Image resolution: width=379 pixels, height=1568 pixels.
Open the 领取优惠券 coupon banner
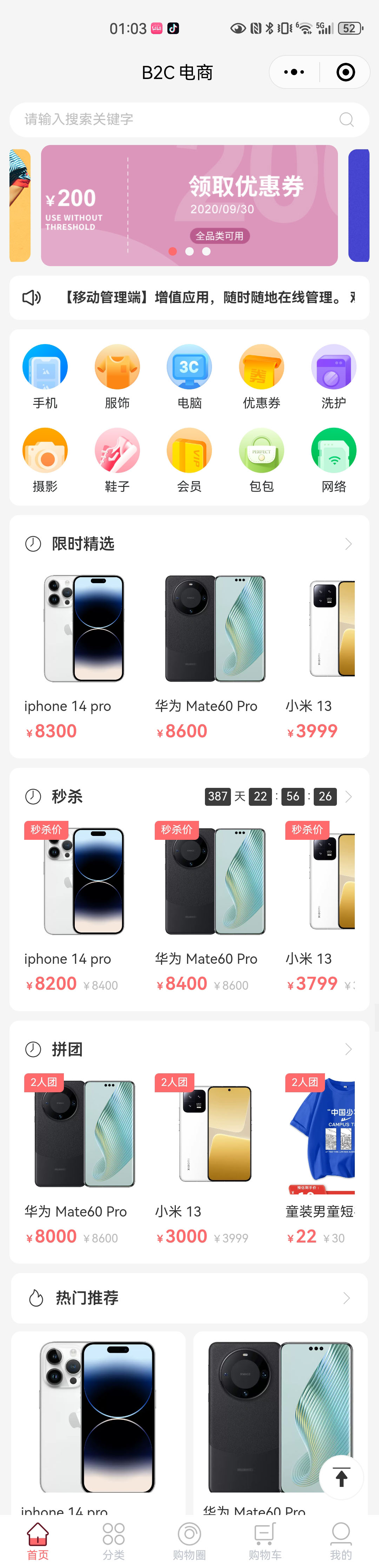[x=189, y=205]
